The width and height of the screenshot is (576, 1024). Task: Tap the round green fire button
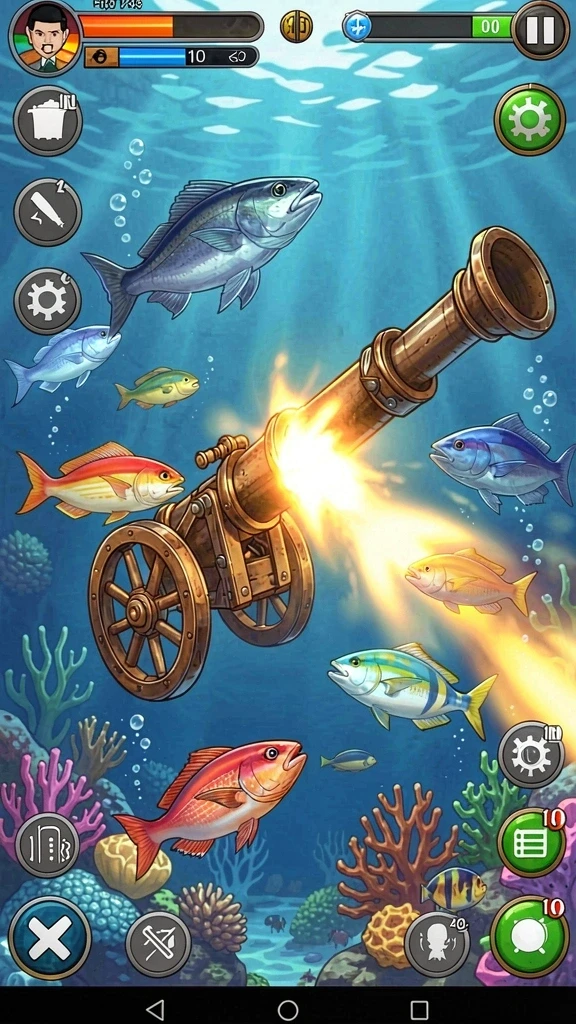tap(529, 937)
